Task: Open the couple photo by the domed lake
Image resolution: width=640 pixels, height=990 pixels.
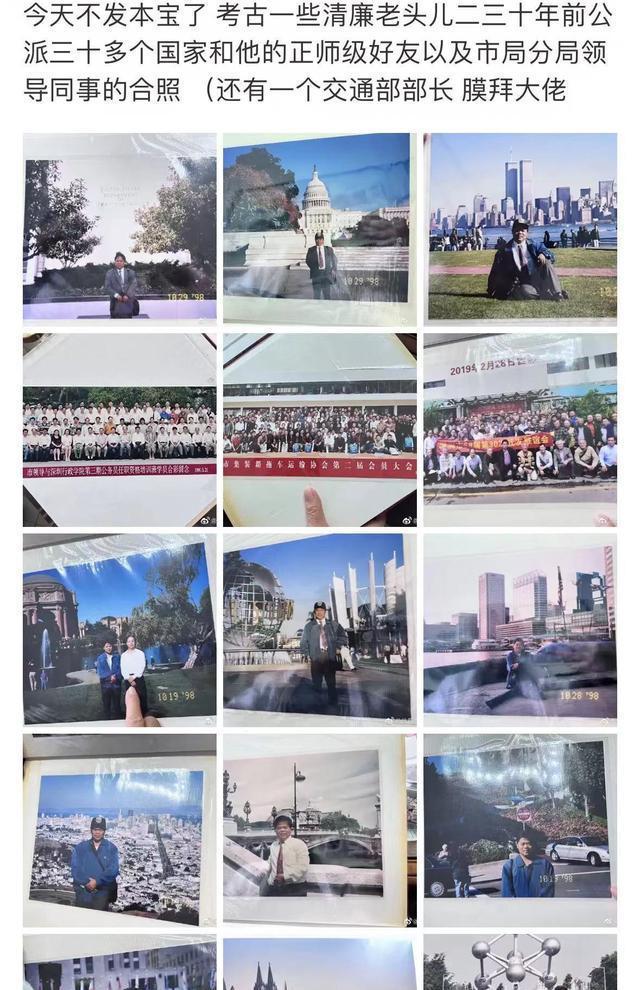Action: tap(119, 629)
